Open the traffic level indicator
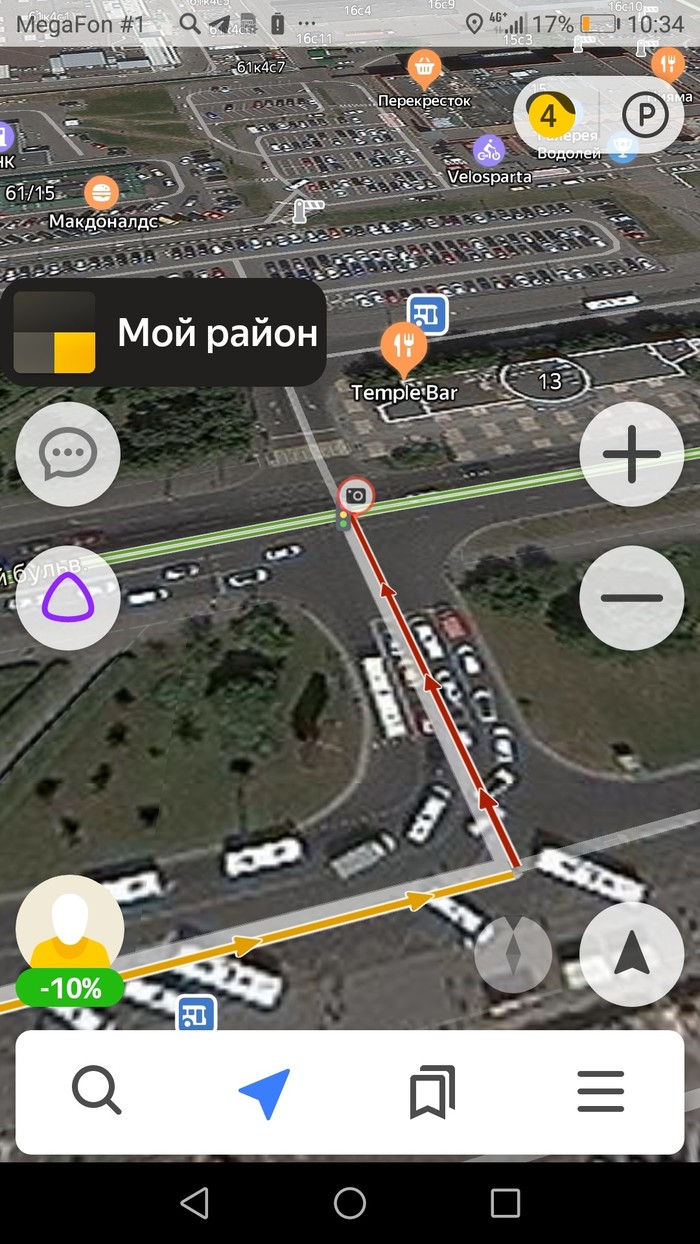This screenshot has height=1244, width=700. tap(548, 115)
